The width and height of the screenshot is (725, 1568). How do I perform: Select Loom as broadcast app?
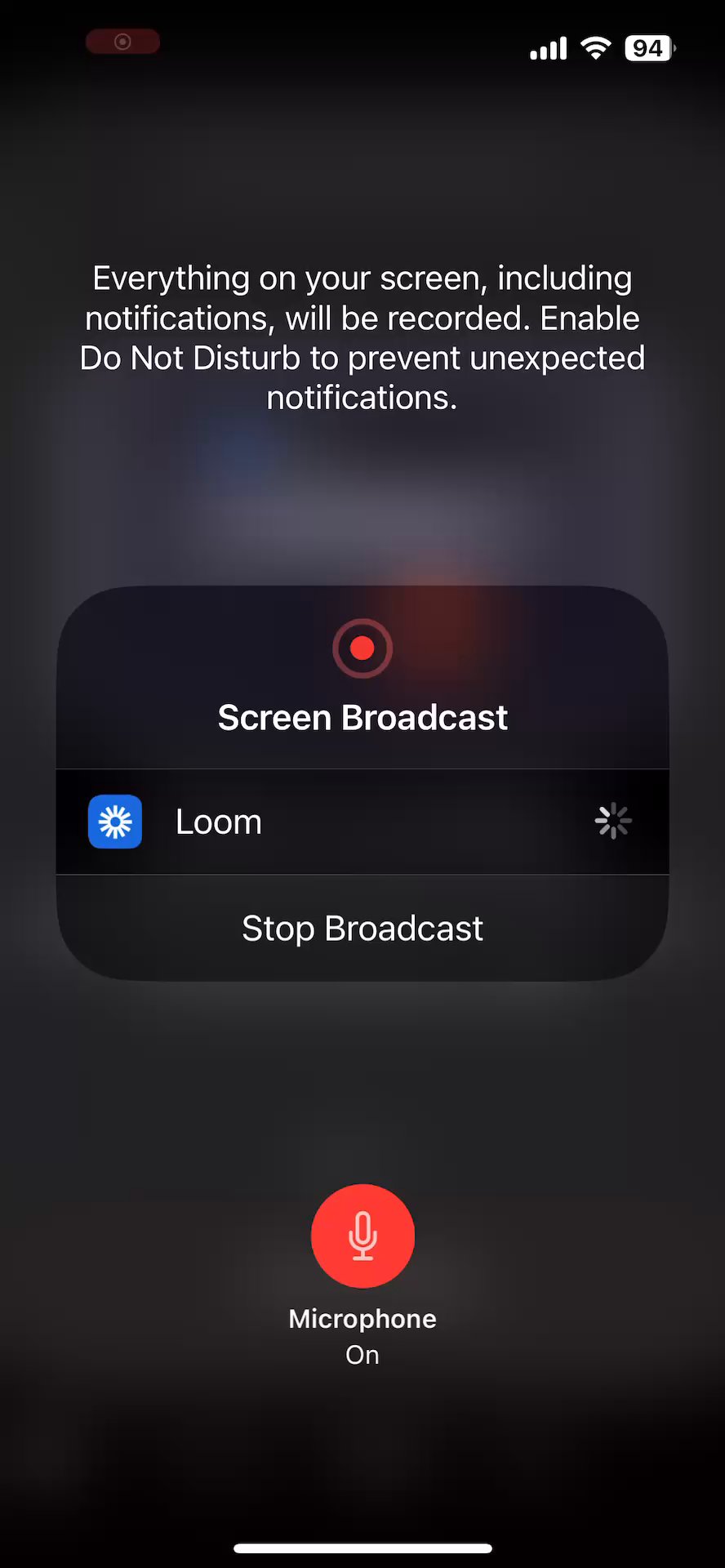point(362,822)
